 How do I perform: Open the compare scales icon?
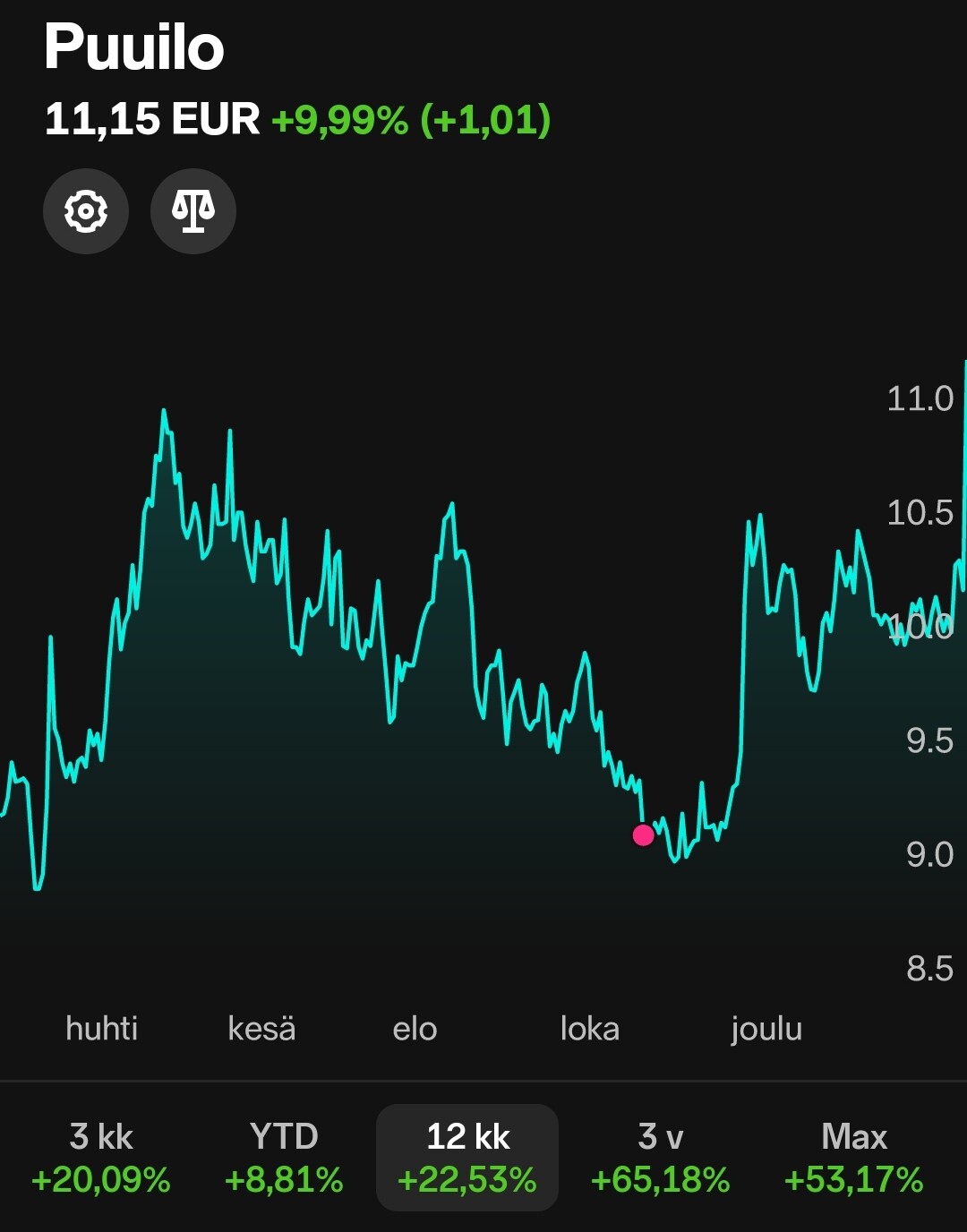(193, 211)
